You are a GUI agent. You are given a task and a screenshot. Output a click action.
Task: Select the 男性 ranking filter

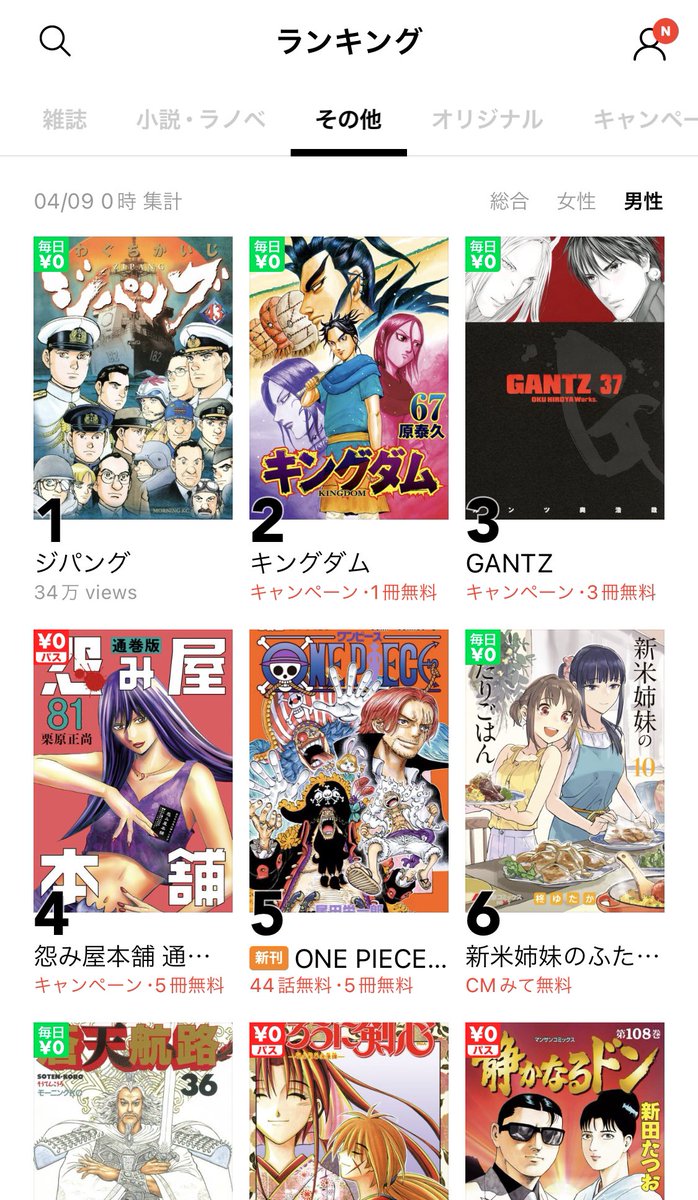643,201
